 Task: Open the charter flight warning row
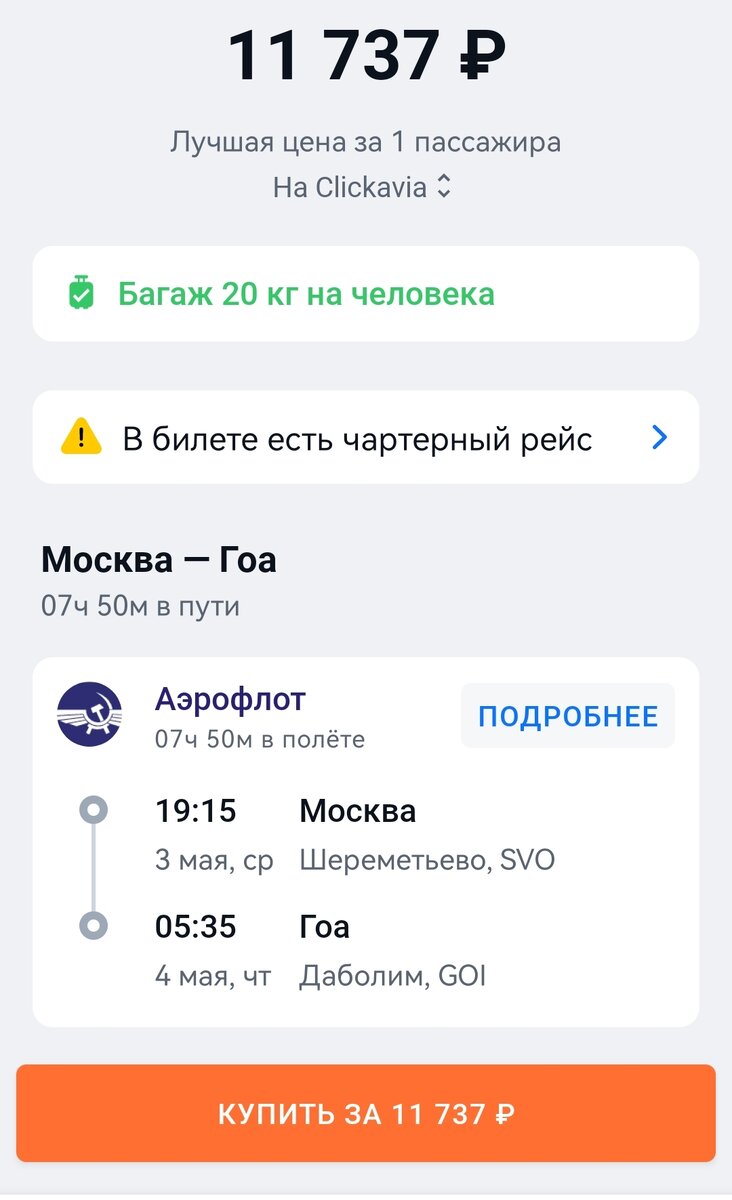point(366,437)
